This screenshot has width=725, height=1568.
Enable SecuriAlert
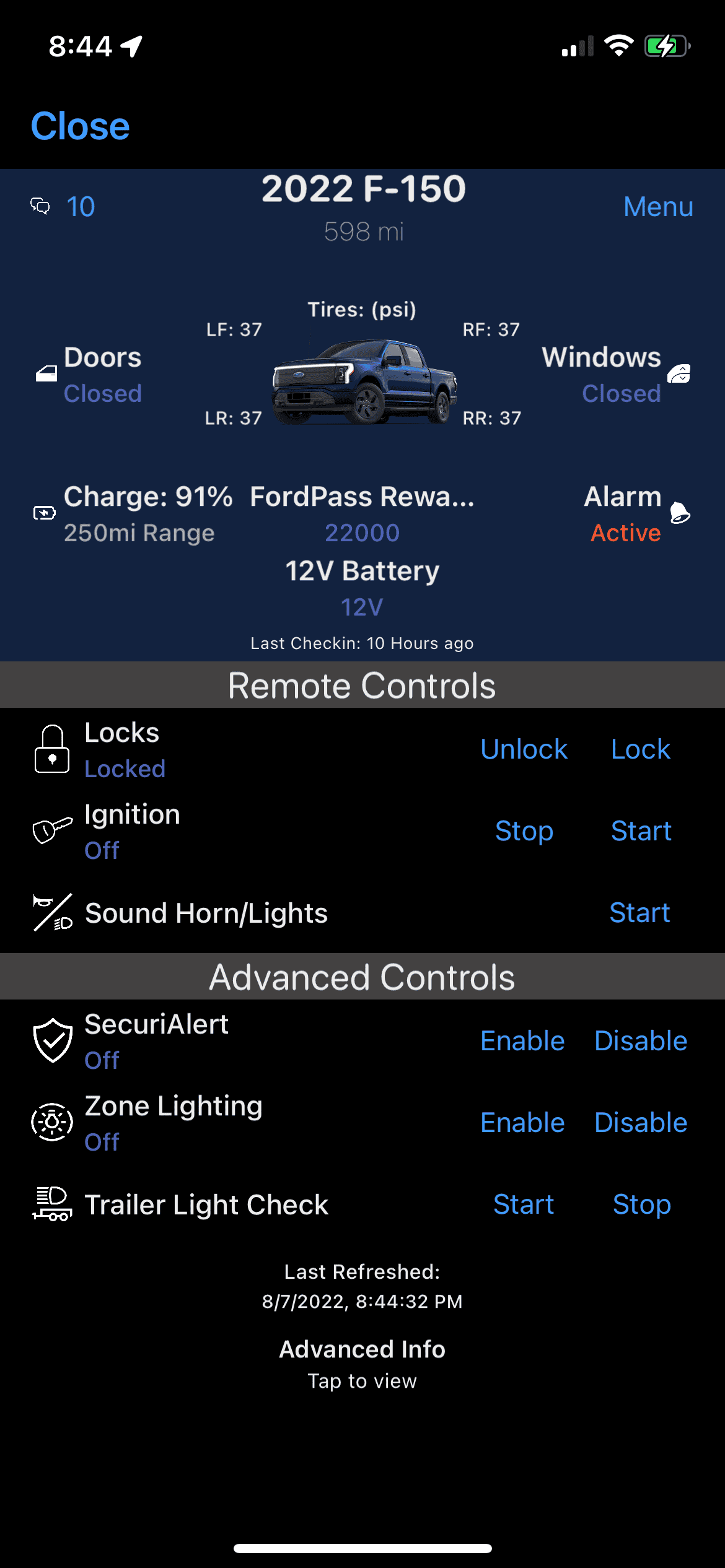[522, 1040]
